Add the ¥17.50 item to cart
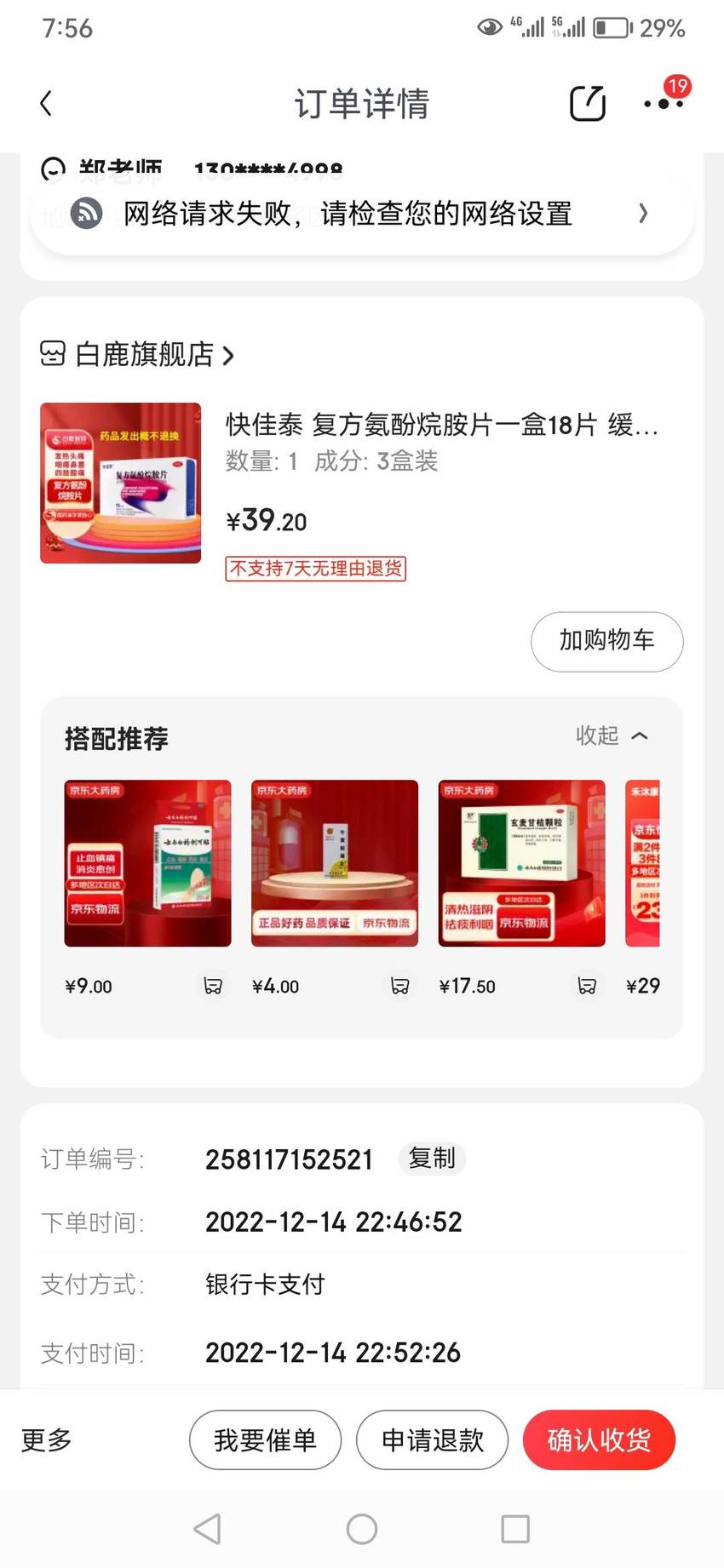 pyautogui.click(x=587, y=986)
